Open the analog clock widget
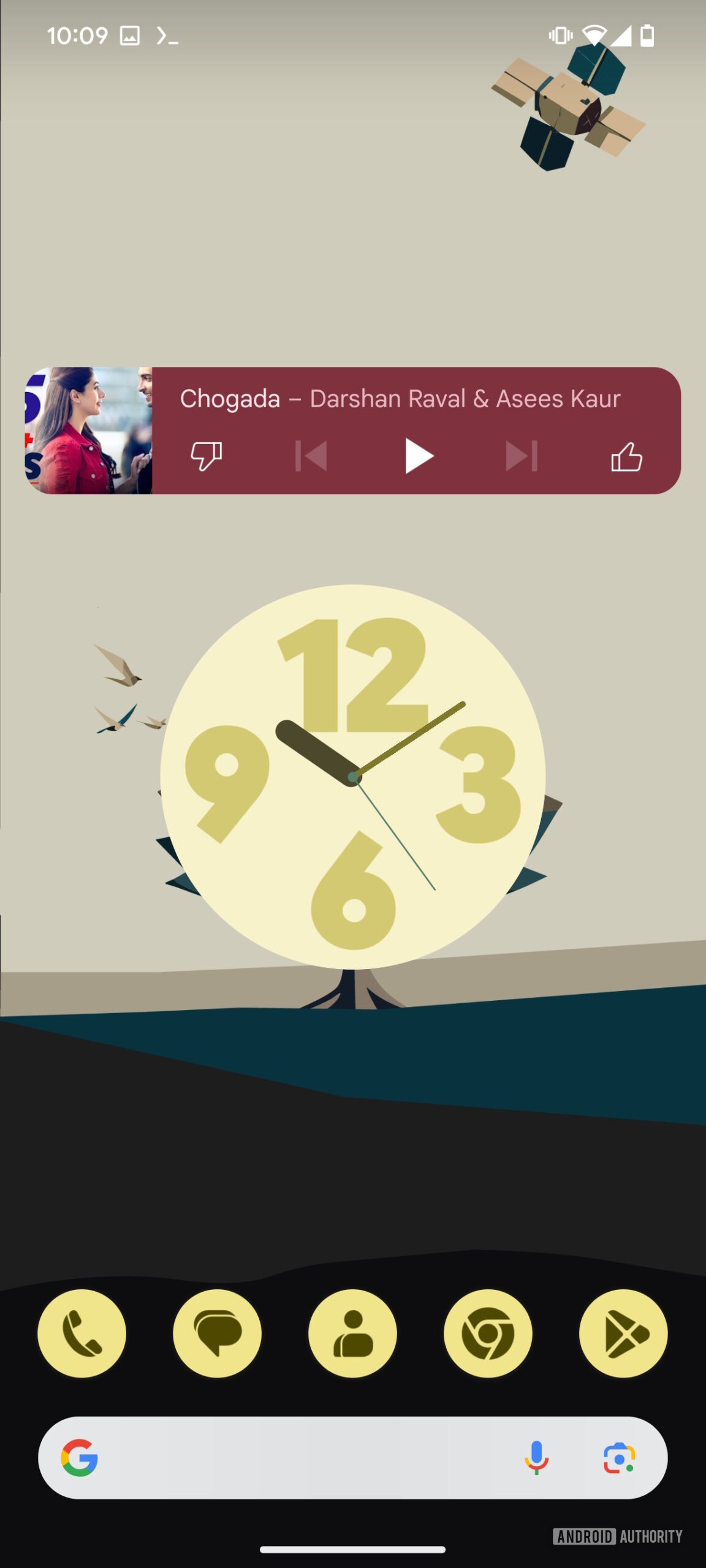This screenshot has height=1568, width=706. [353, 777]
